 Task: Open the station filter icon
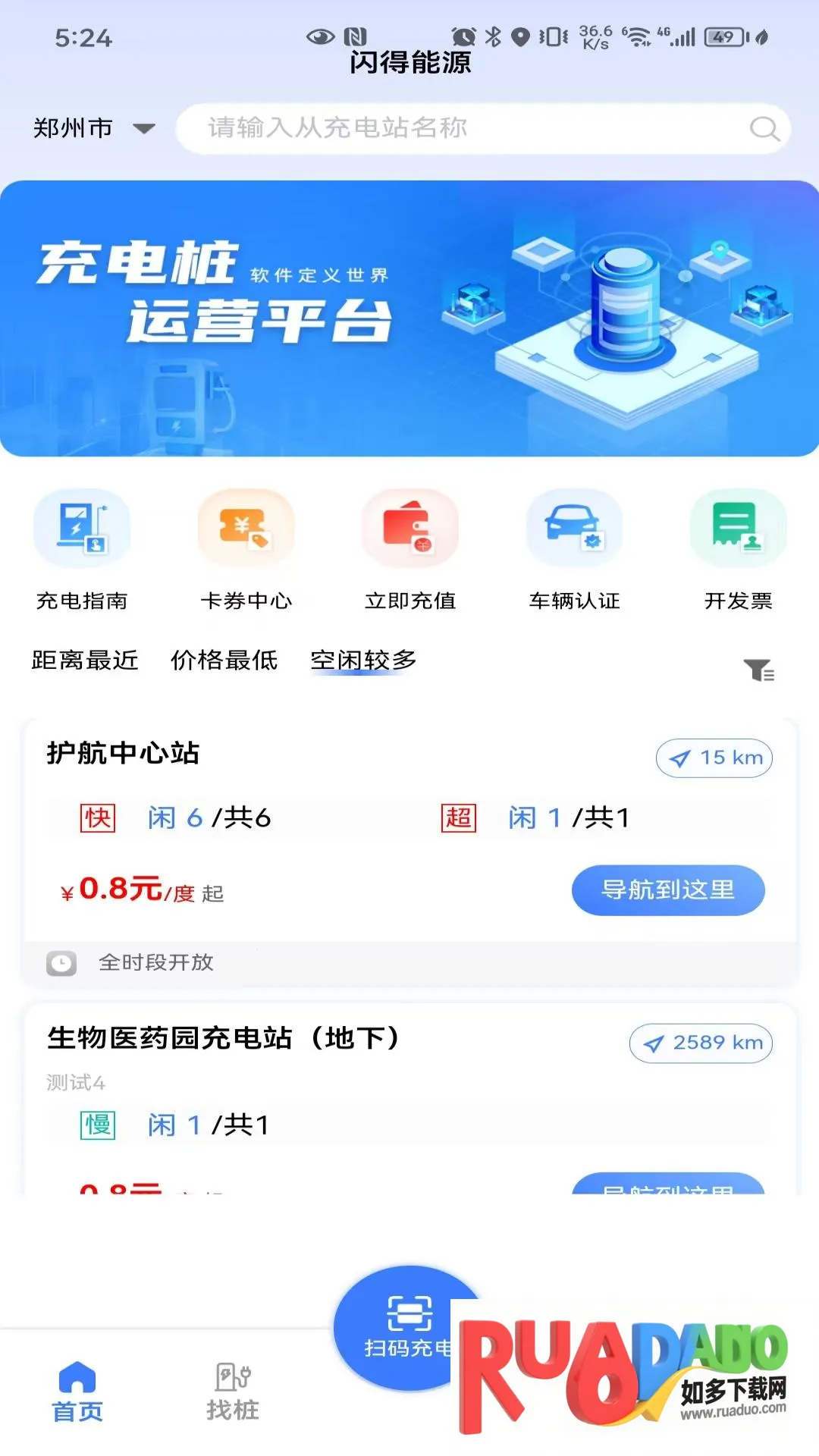[758, 670]
